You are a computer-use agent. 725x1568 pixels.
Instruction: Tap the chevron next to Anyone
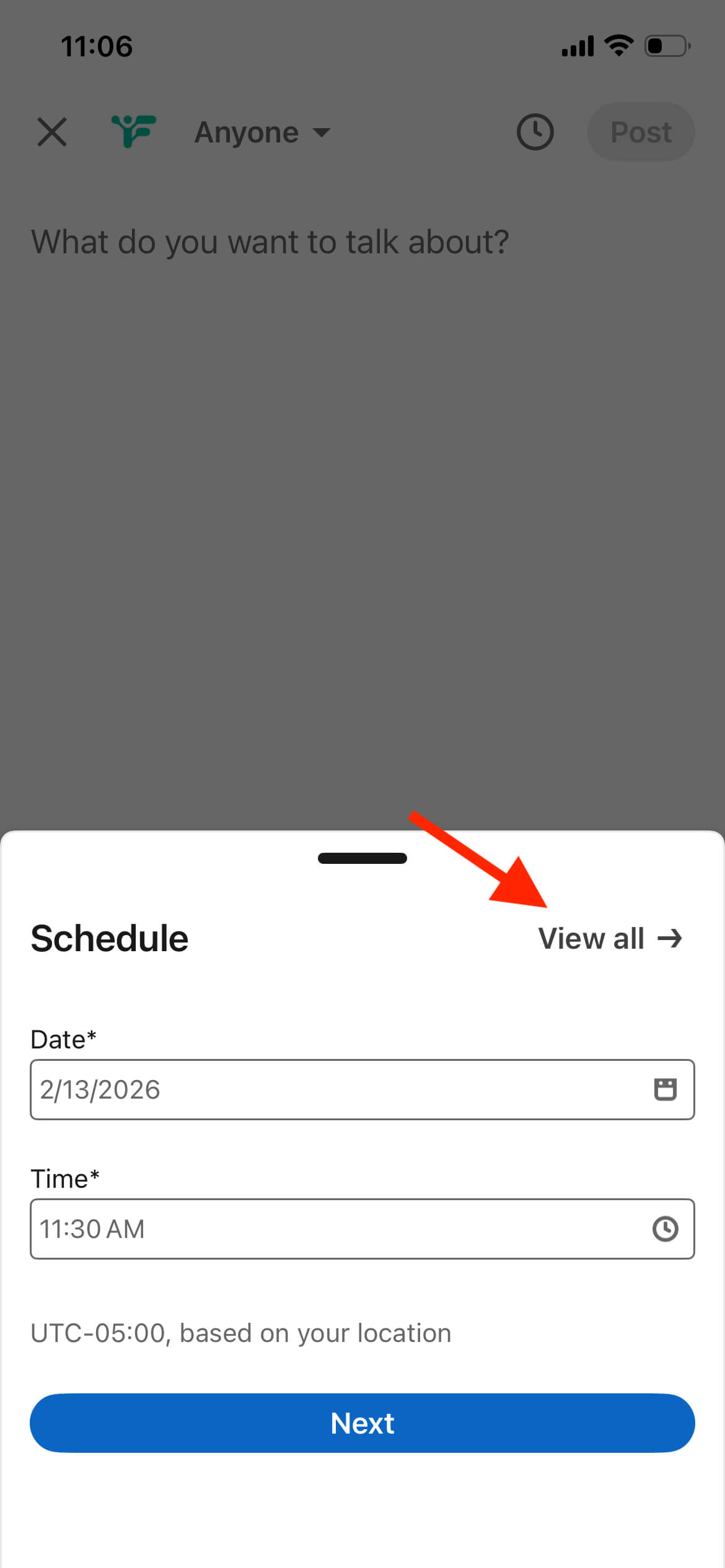(322, 133)
